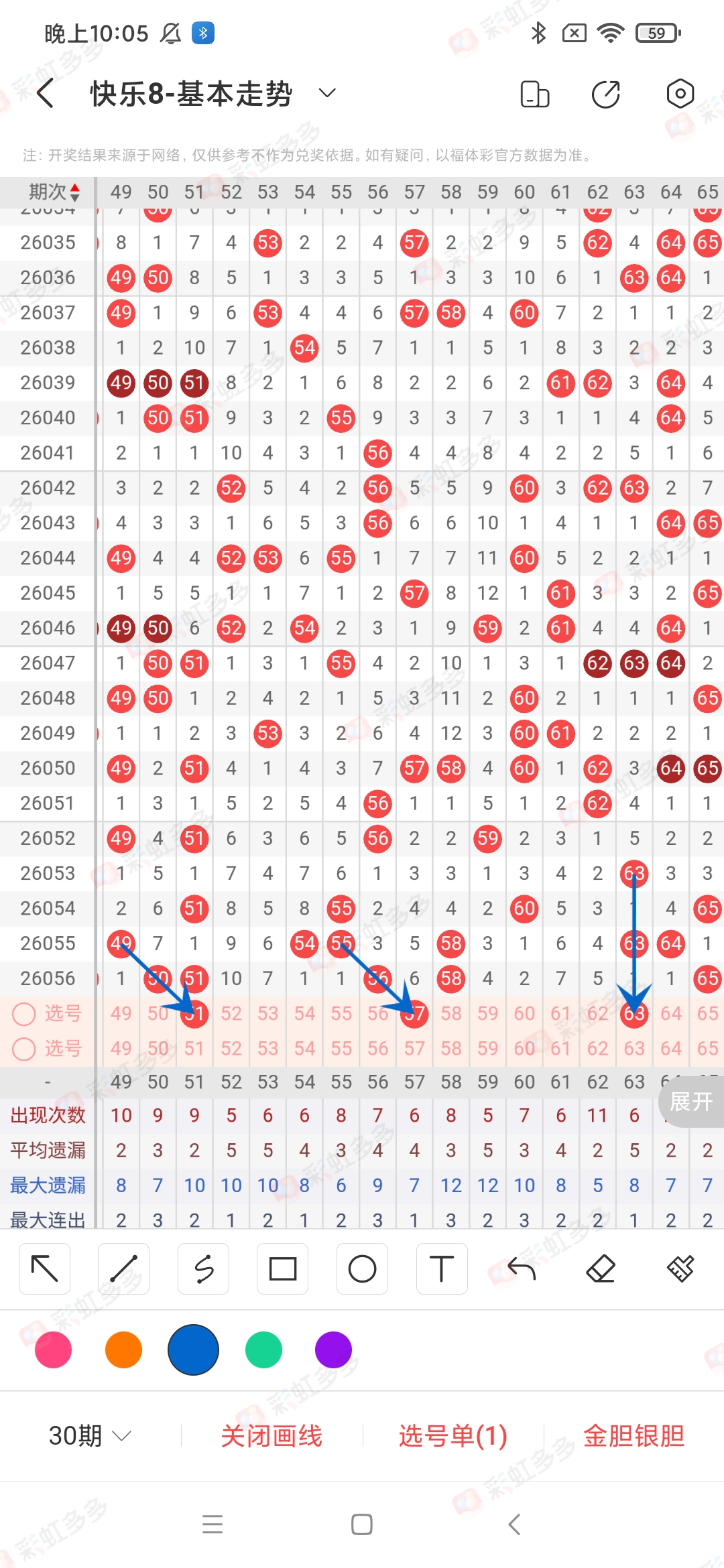Screen dimensions: 724x1568
Task: Select the freehand curve drawing tool
Action: 203,1268
